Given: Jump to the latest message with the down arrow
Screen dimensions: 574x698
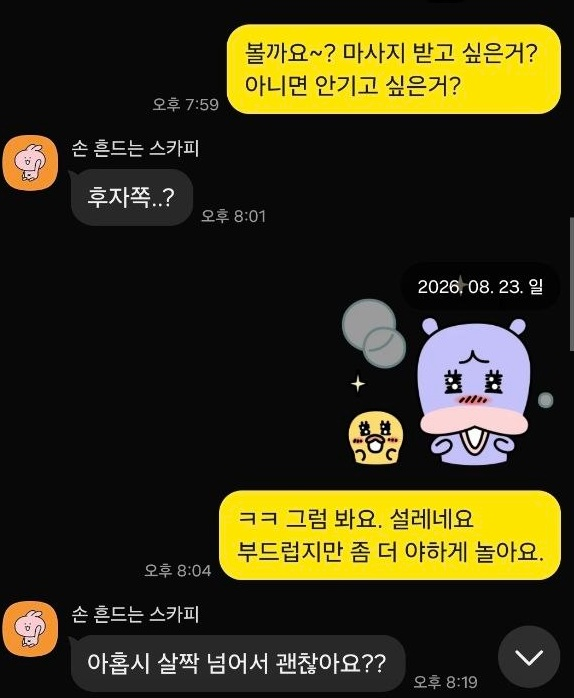Looking at the screenshot, I should tap(529, 657).
